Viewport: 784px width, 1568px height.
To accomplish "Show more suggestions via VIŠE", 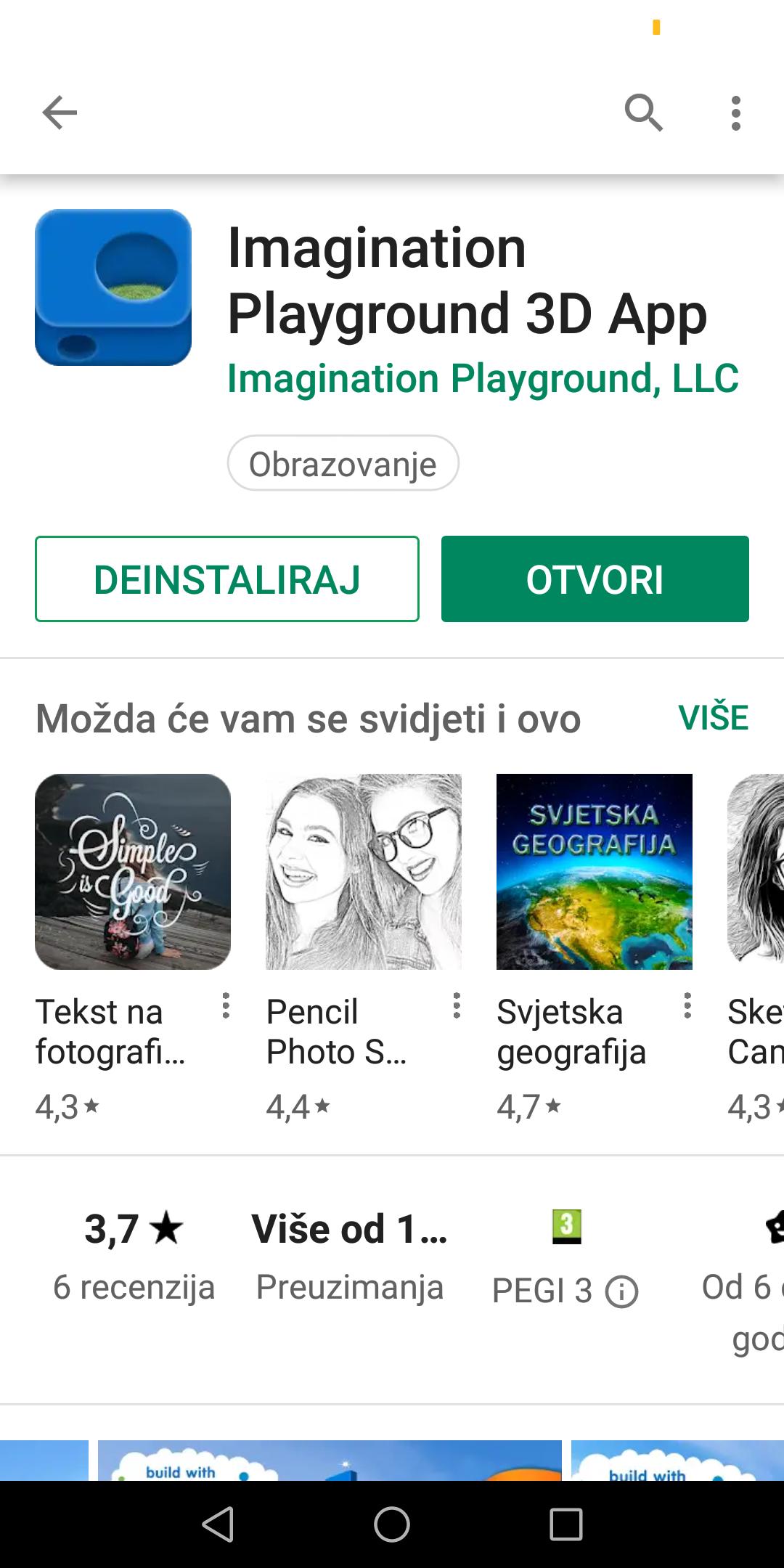I will (x=713, y=718).
